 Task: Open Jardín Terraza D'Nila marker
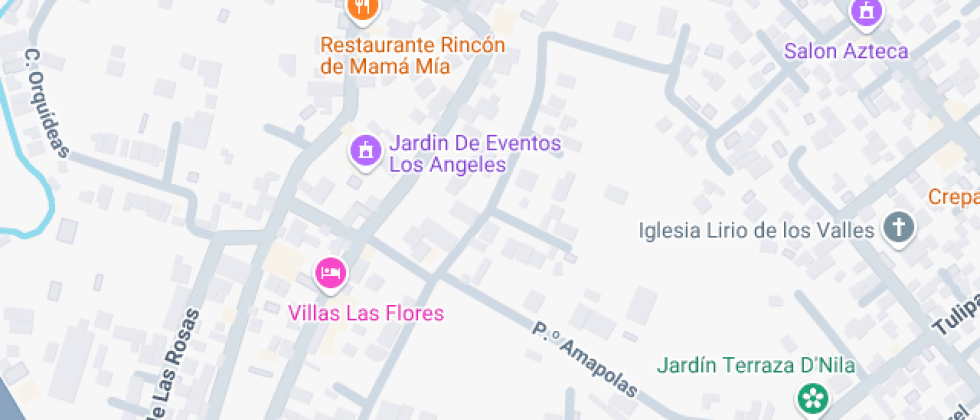point(813,398)
